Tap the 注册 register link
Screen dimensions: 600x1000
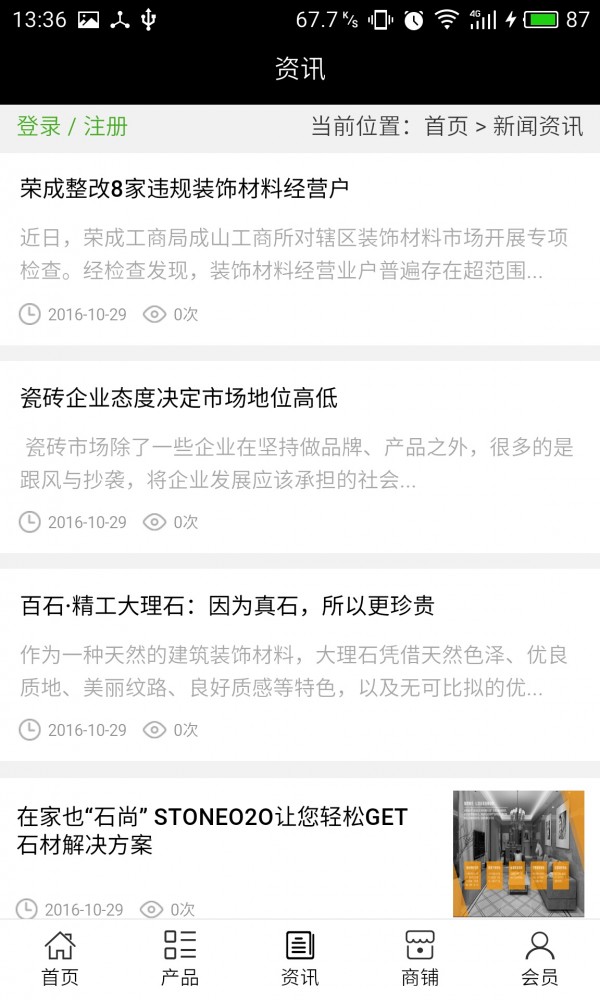coord(106,126)
